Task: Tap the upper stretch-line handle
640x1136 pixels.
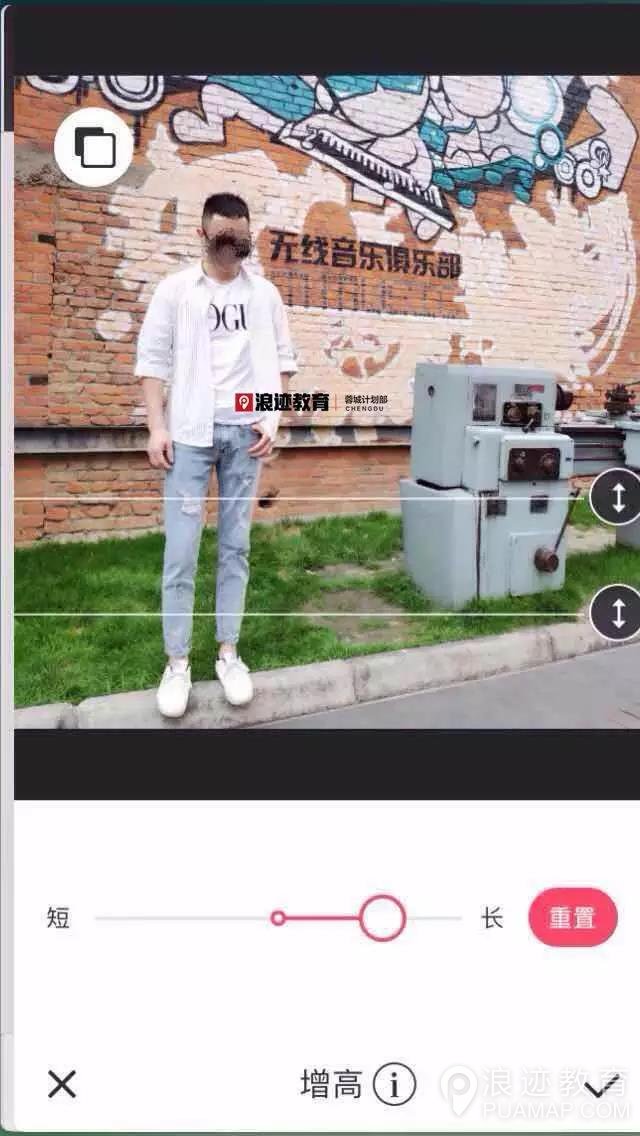Action: (616, 497)
